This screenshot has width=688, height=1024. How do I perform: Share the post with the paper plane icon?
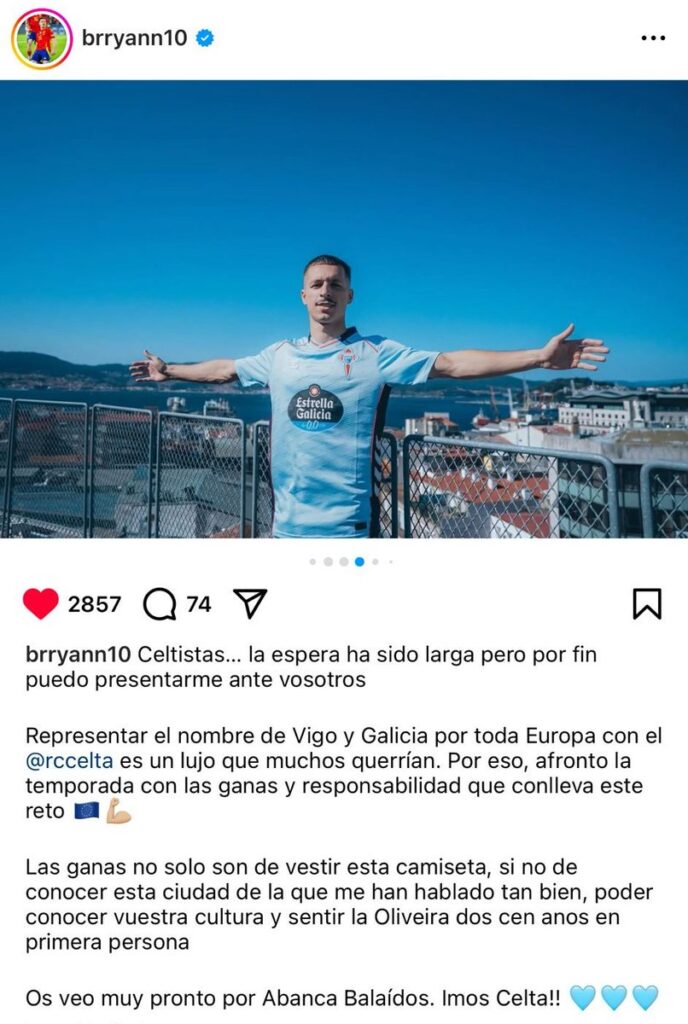[250, 603]
